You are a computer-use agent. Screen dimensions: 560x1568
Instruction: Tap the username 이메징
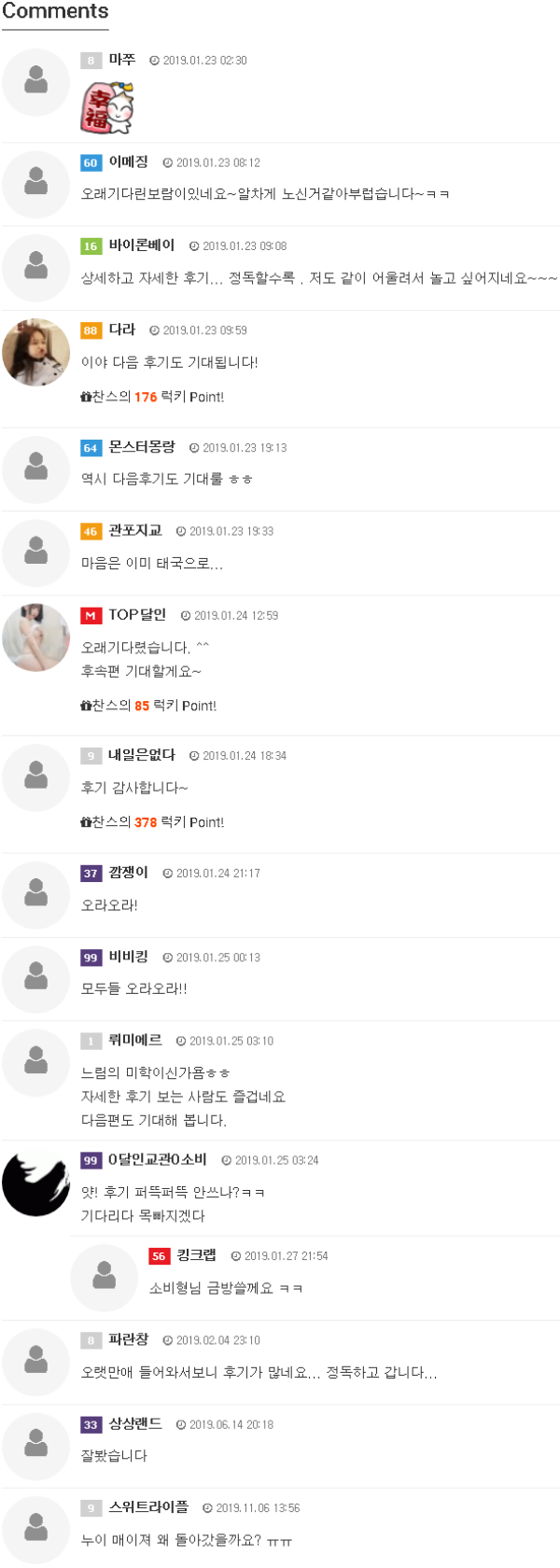[128, 161]
